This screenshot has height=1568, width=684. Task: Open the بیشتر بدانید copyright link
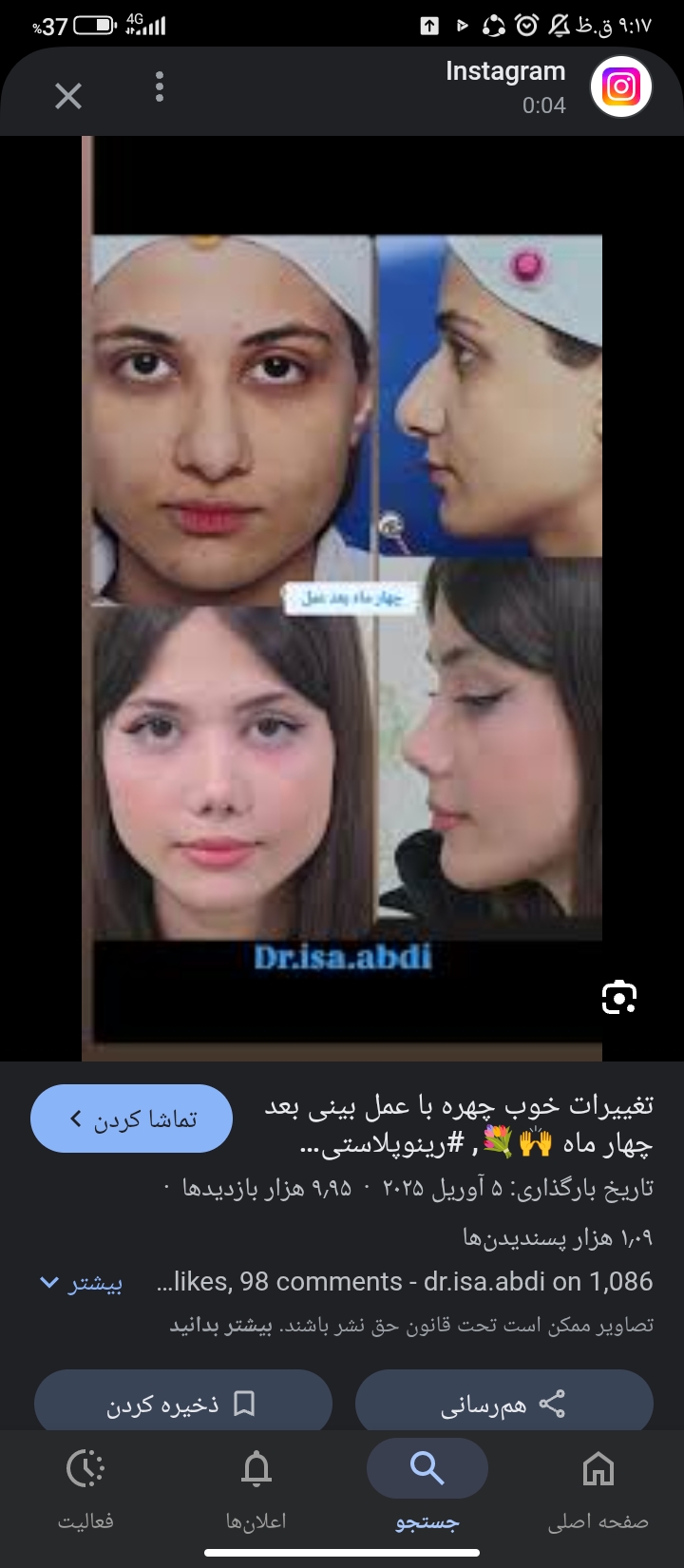tap(220, 1326)
